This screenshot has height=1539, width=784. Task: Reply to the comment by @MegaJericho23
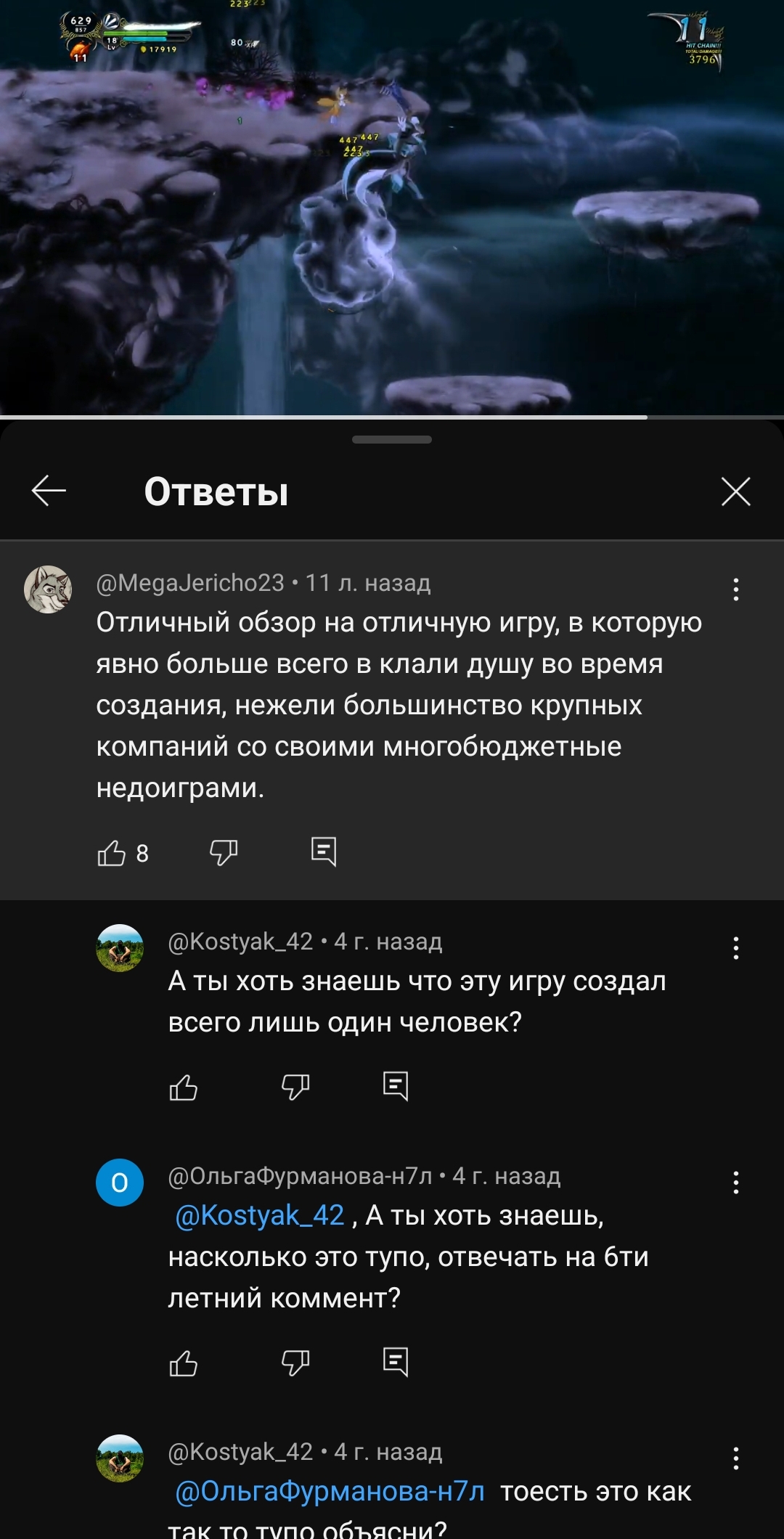click(x=324, y=852)
